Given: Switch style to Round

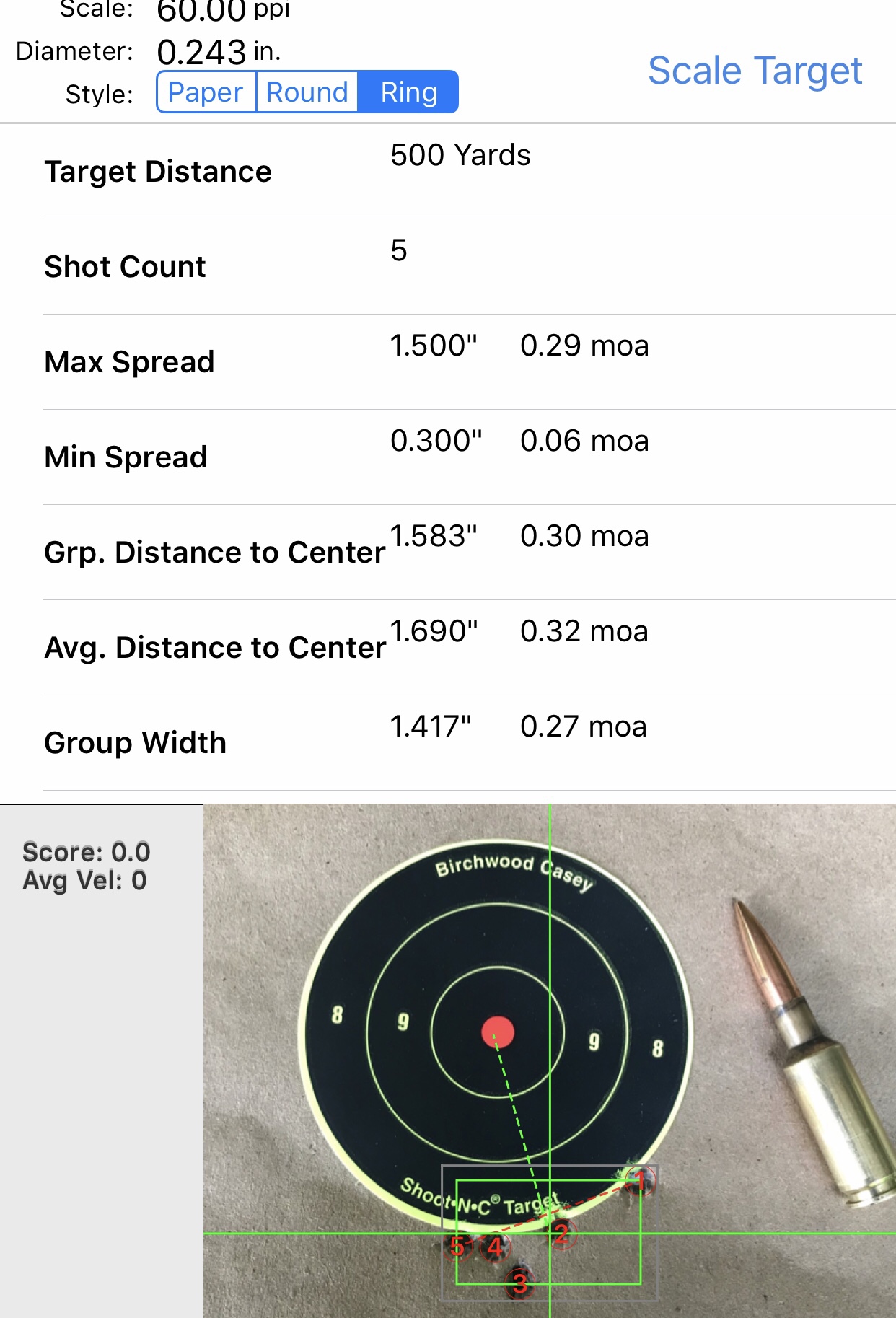Looking at the screenshot, I should click(307, 92).
